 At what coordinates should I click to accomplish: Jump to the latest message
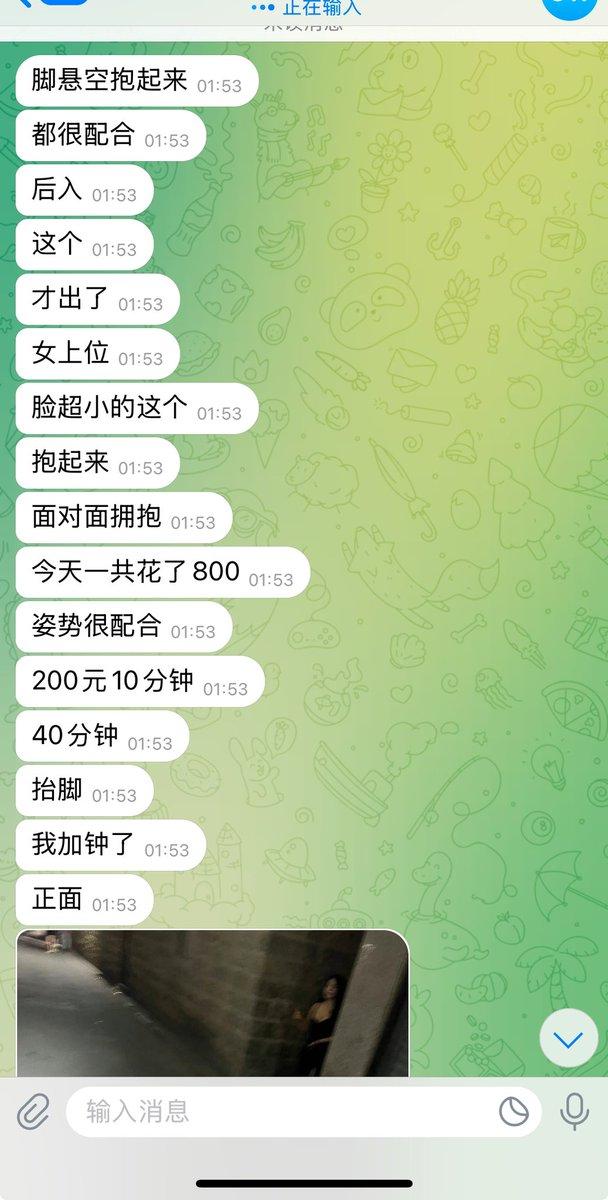[568, 1040]
